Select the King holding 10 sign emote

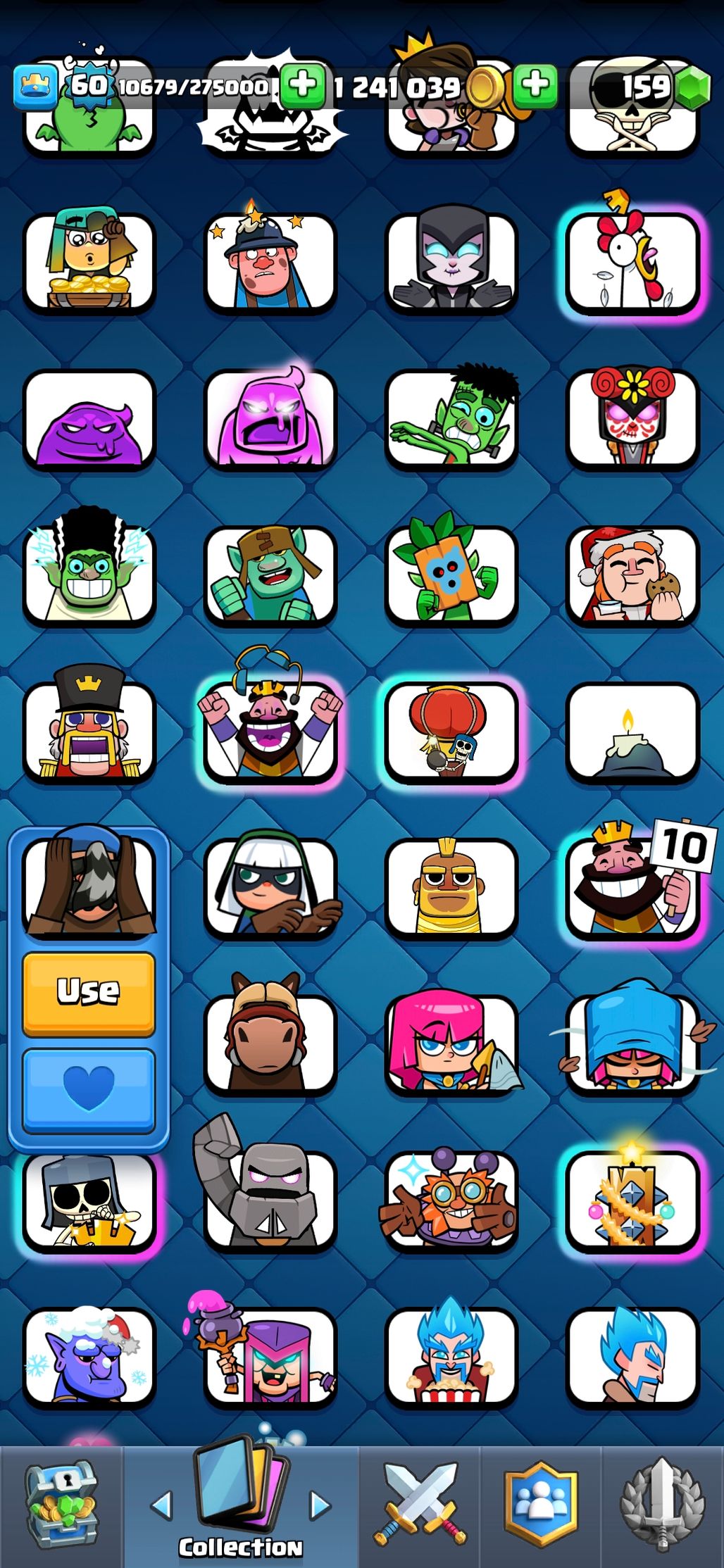click(x=632, y=886)
